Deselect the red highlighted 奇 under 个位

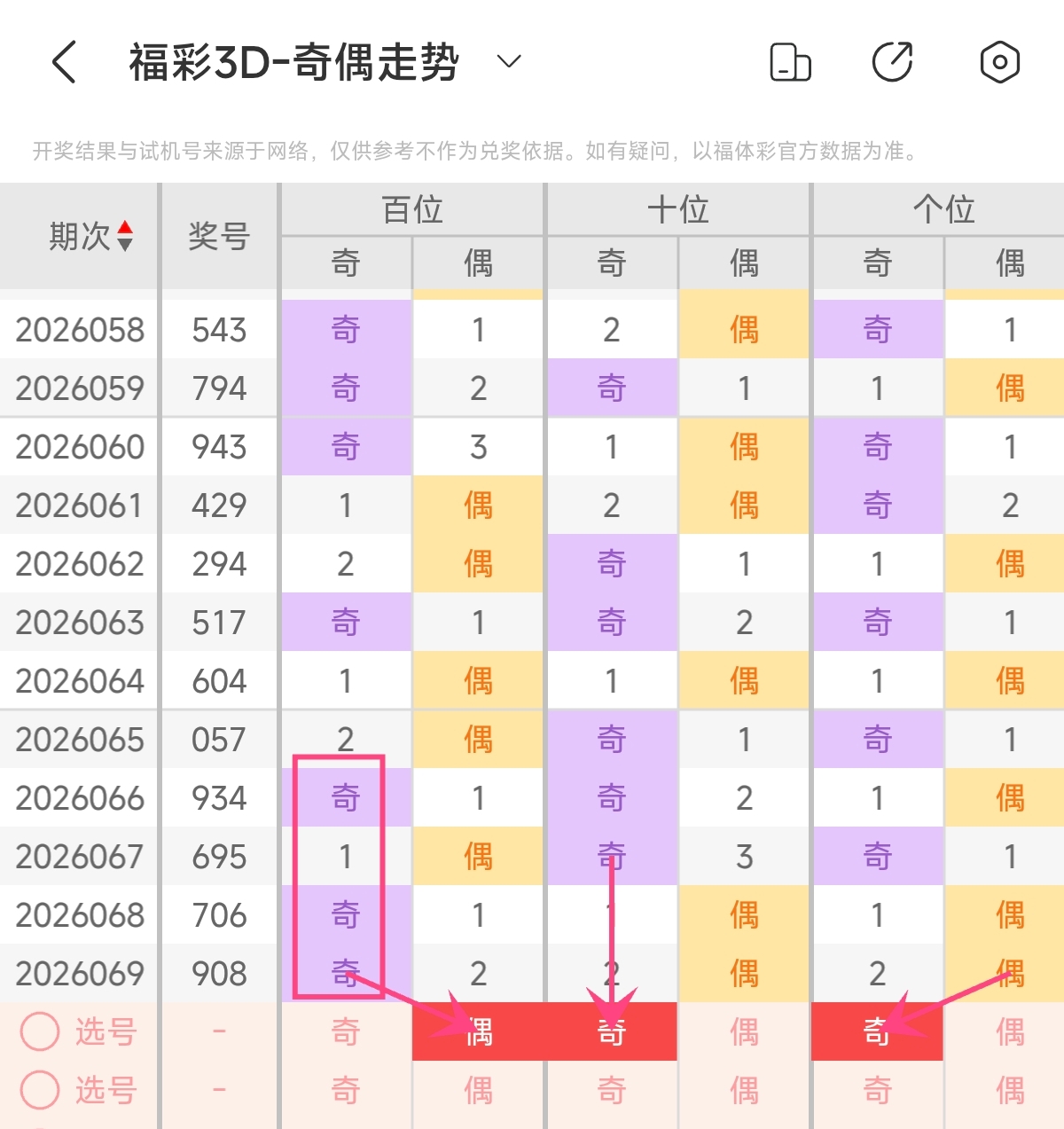tap(877, 1031)
